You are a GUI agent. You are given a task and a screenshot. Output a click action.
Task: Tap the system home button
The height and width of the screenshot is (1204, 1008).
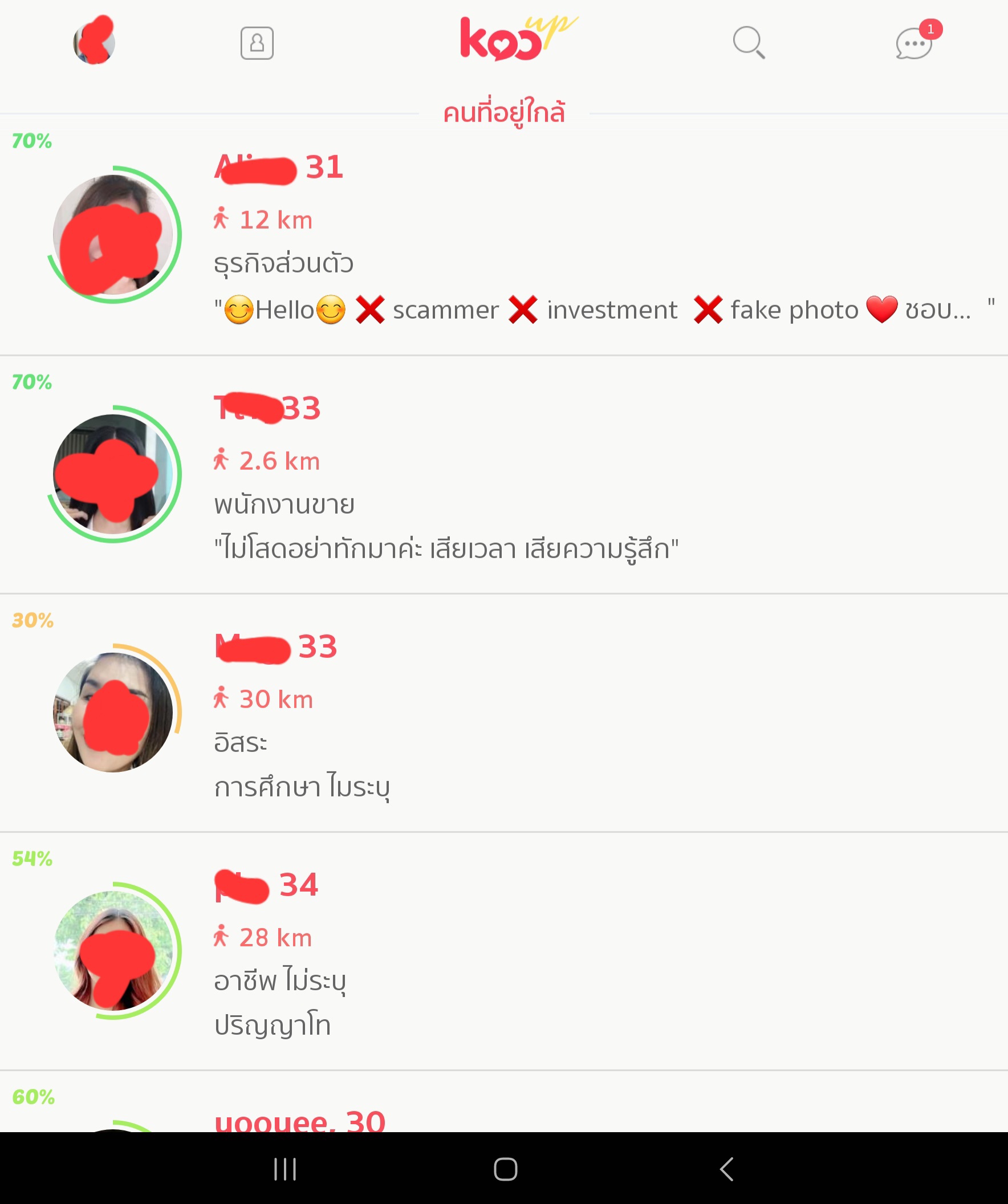point(505,1169)
